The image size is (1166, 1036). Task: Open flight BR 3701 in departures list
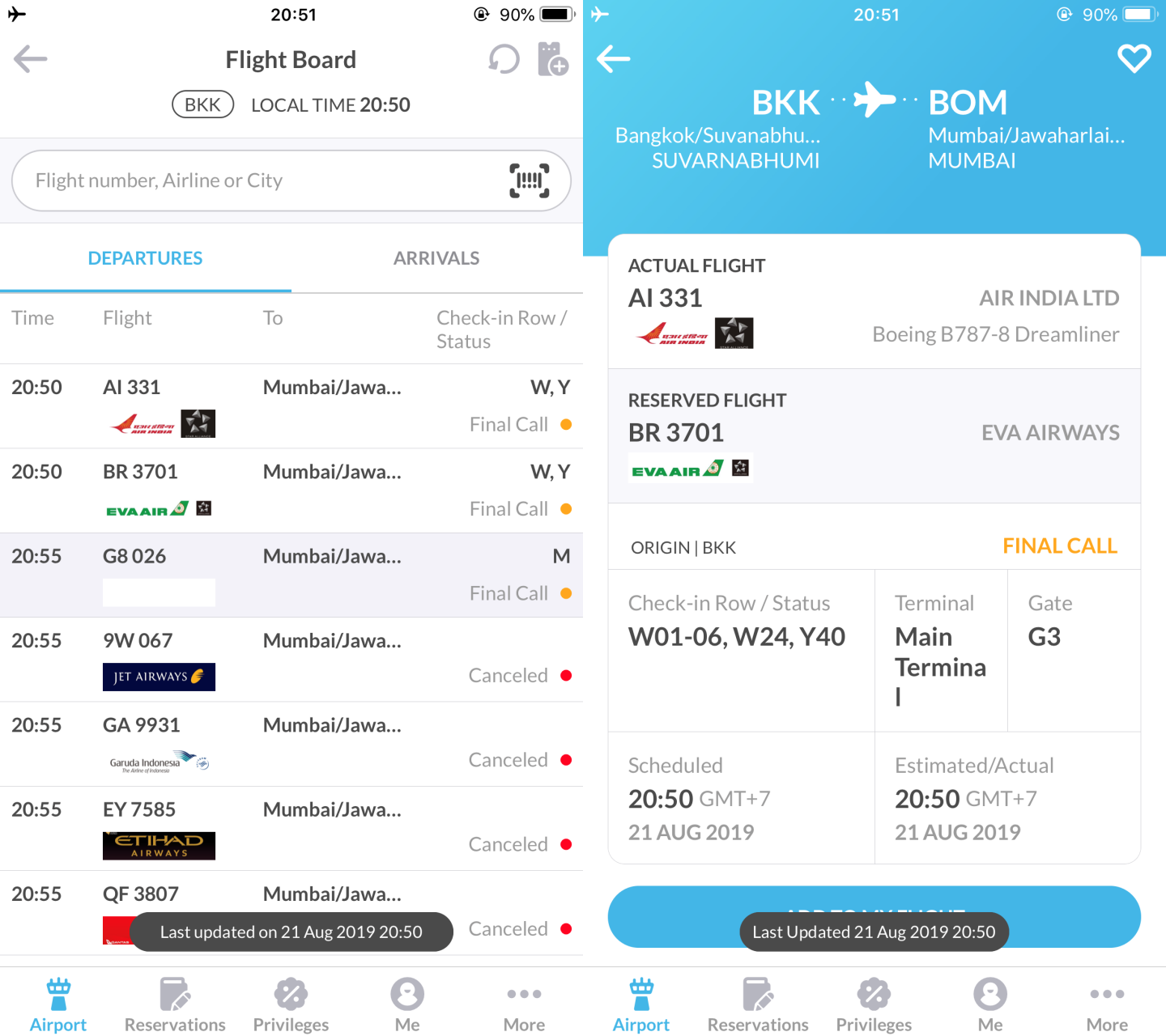click(x=291, y=490)
